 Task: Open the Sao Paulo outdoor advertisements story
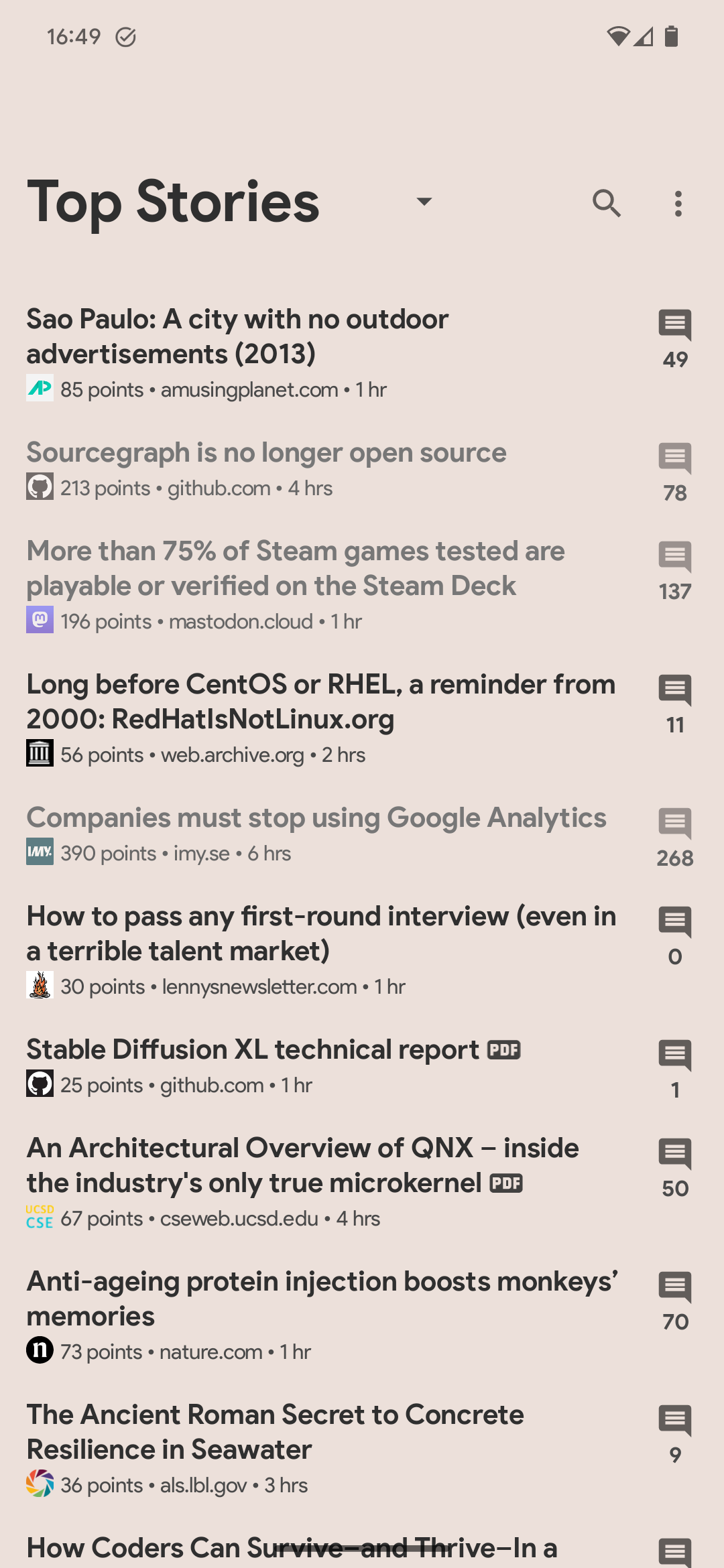[237, 336]
